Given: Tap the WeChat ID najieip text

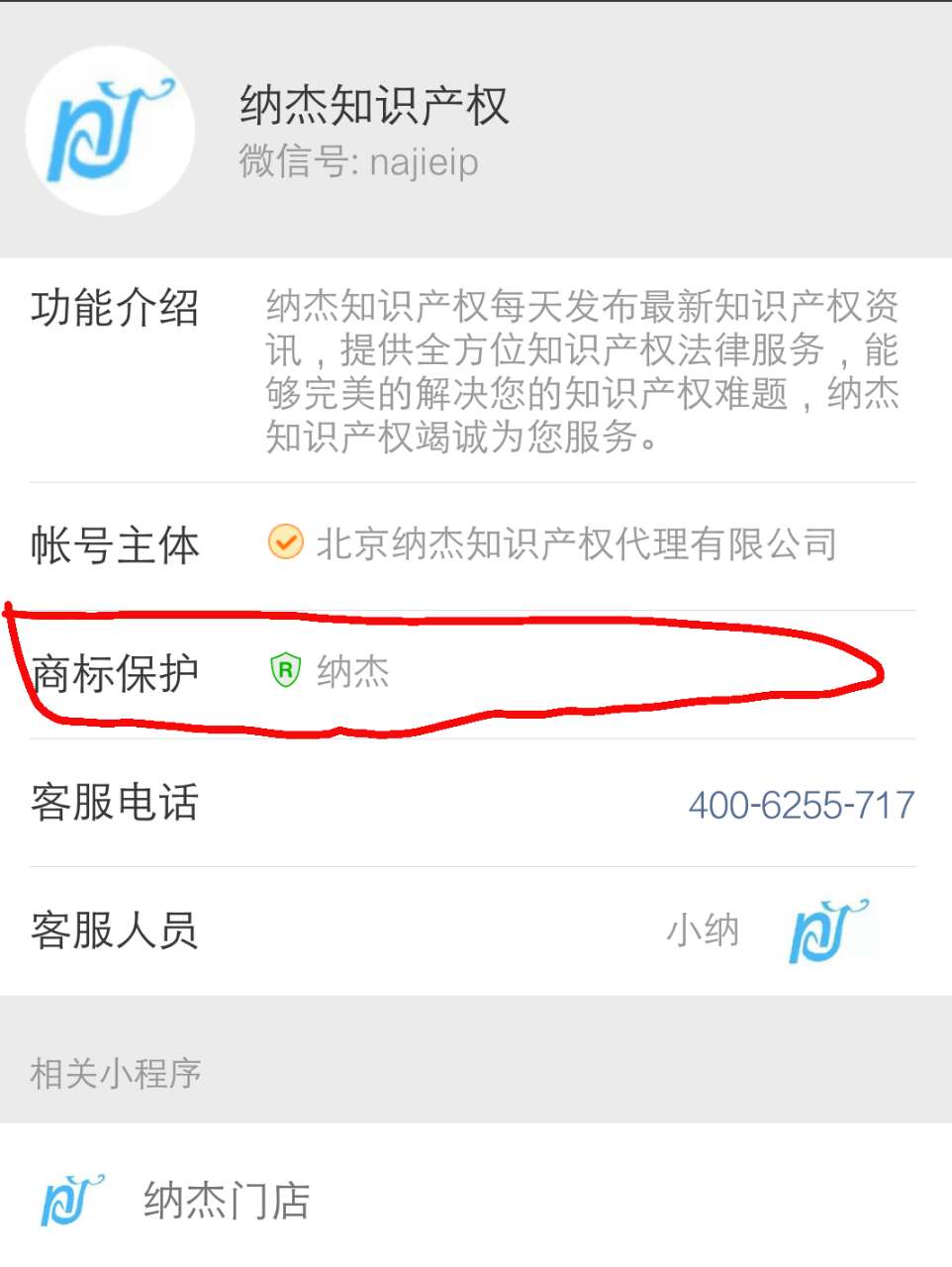Looking at the screenshot, I should click(x=358, y=161).
